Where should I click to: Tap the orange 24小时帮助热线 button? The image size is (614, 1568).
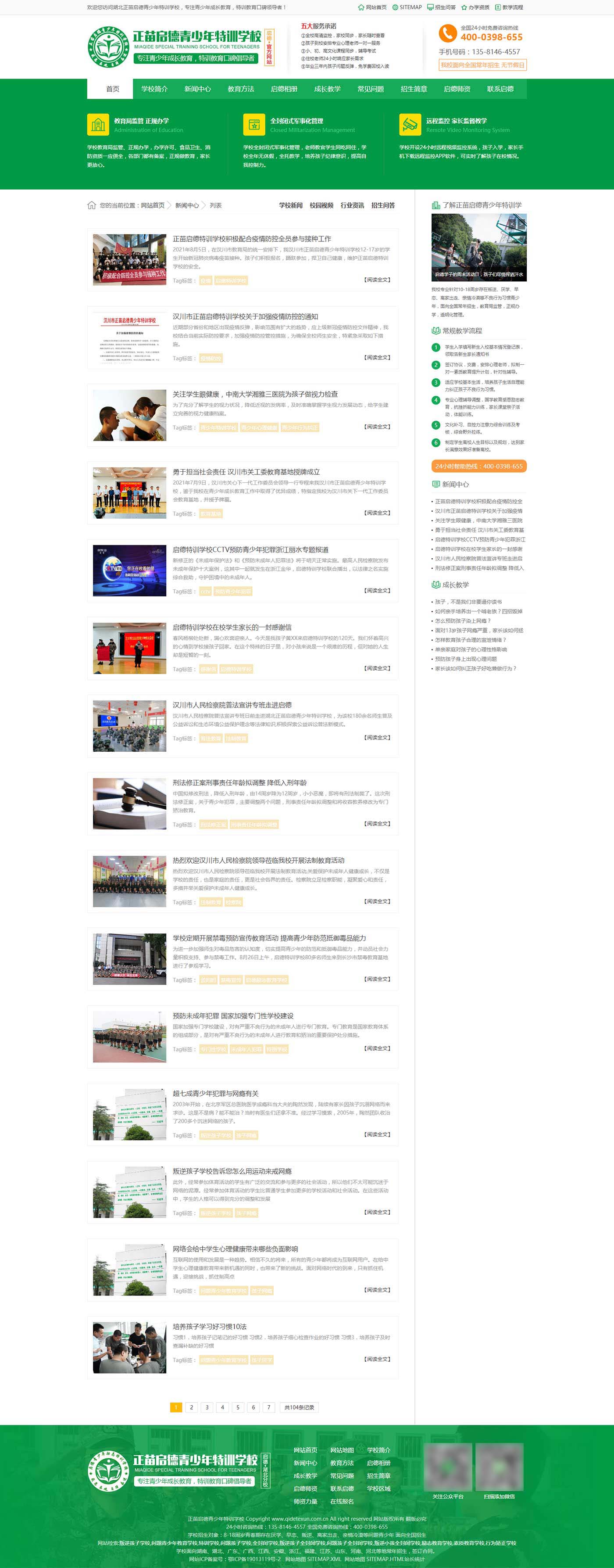(x=478, y=466)
